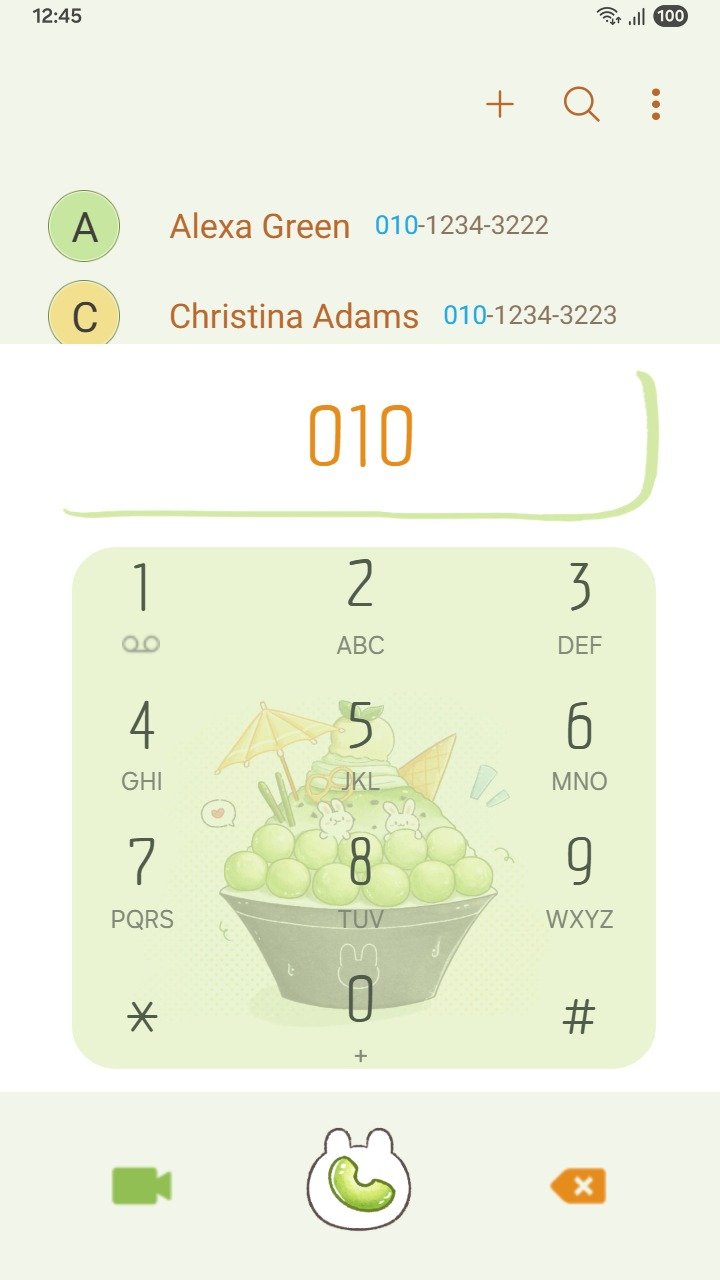Start a video call with camera icon
Viewport: 720px width, 1280px height.
pos(141,1186)
